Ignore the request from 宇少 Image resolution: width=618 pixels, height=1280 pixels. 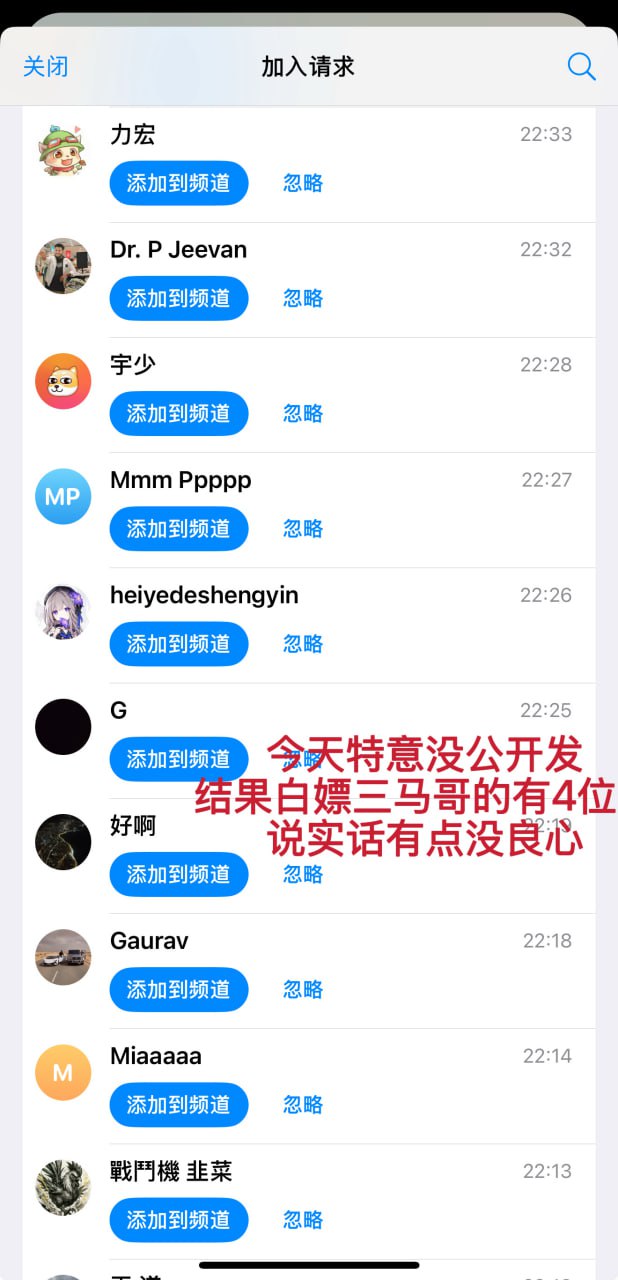click(303, 413)
